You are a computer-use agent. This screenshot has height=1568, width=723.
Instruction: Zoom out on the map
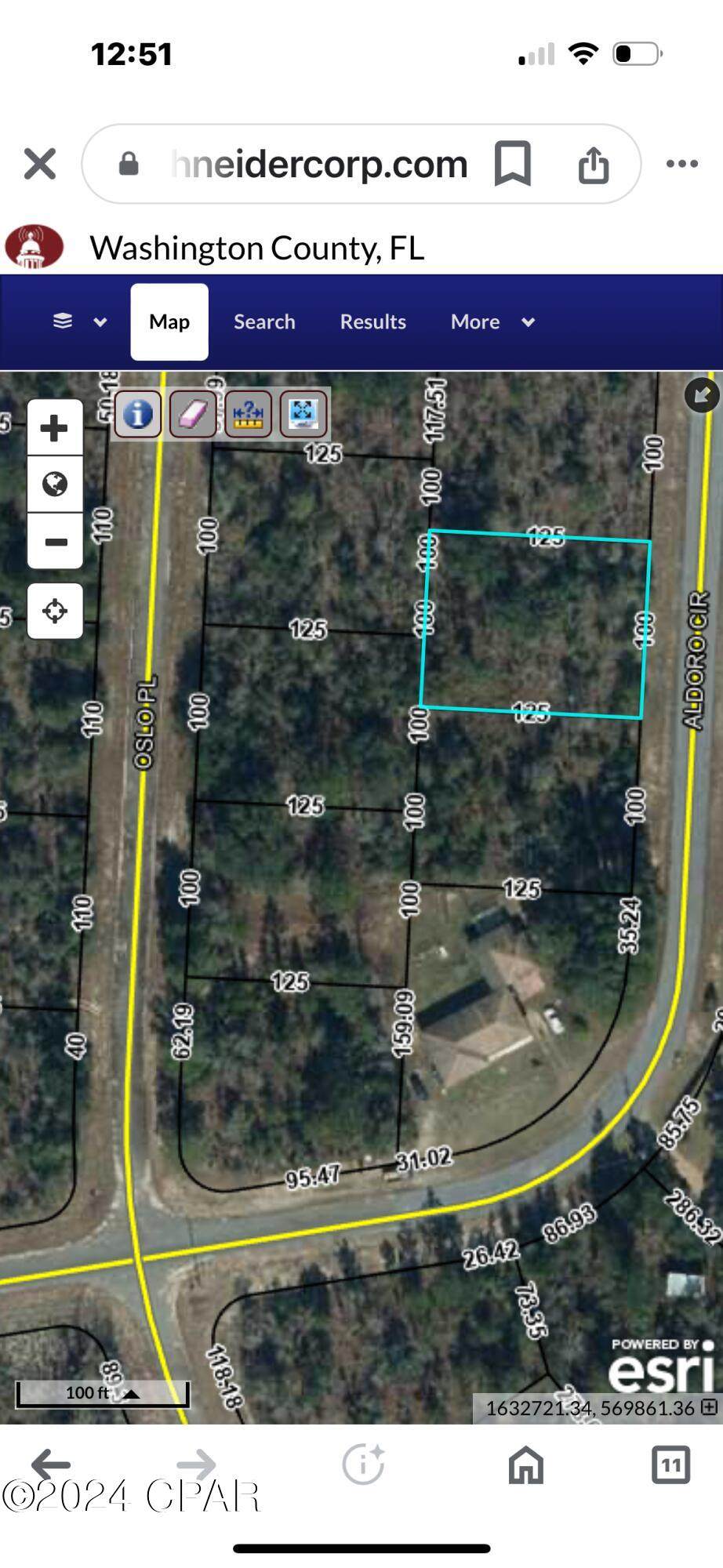[x=55, y=542]
